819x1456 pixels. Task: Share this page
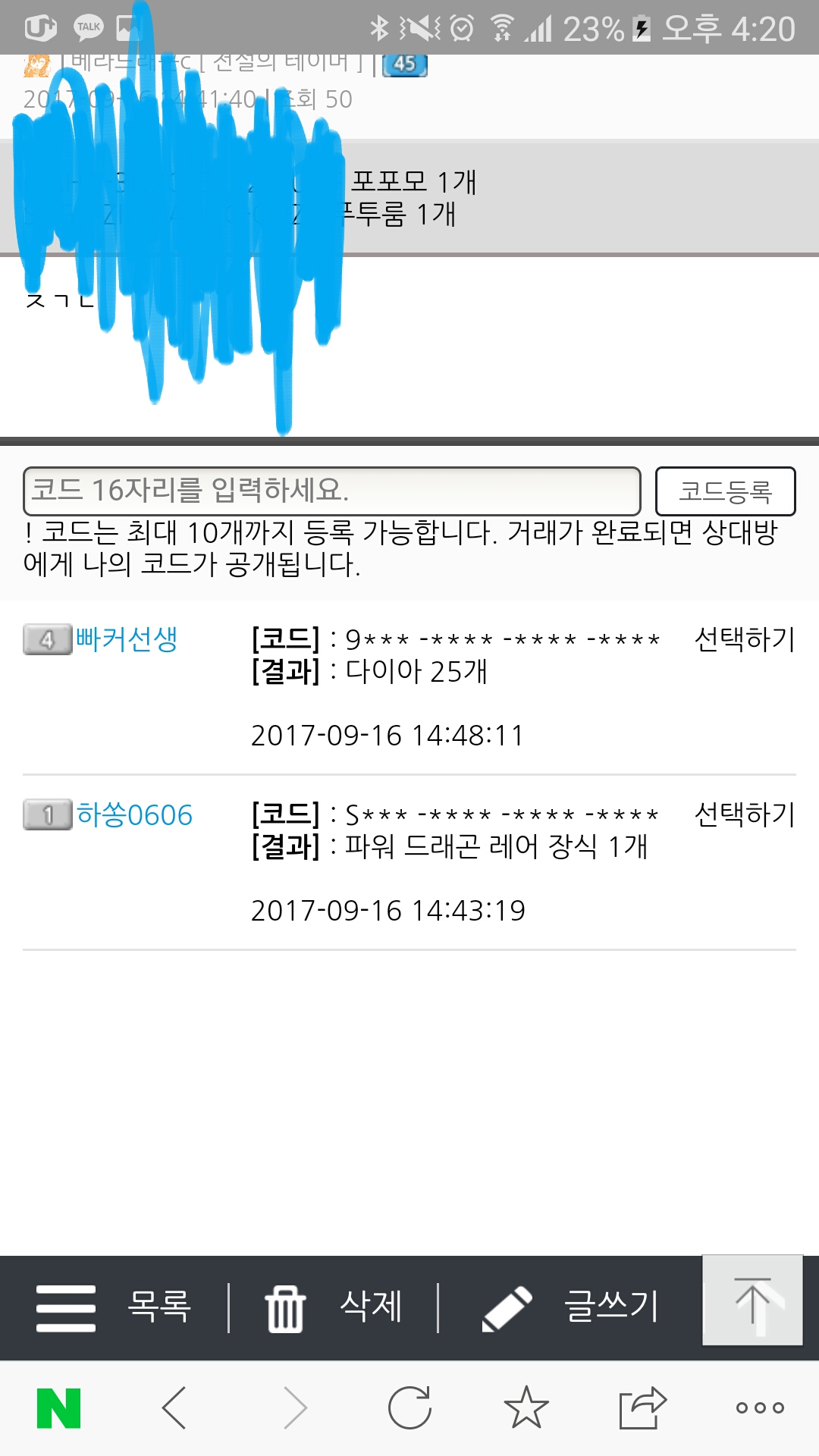coord(643,1408)
